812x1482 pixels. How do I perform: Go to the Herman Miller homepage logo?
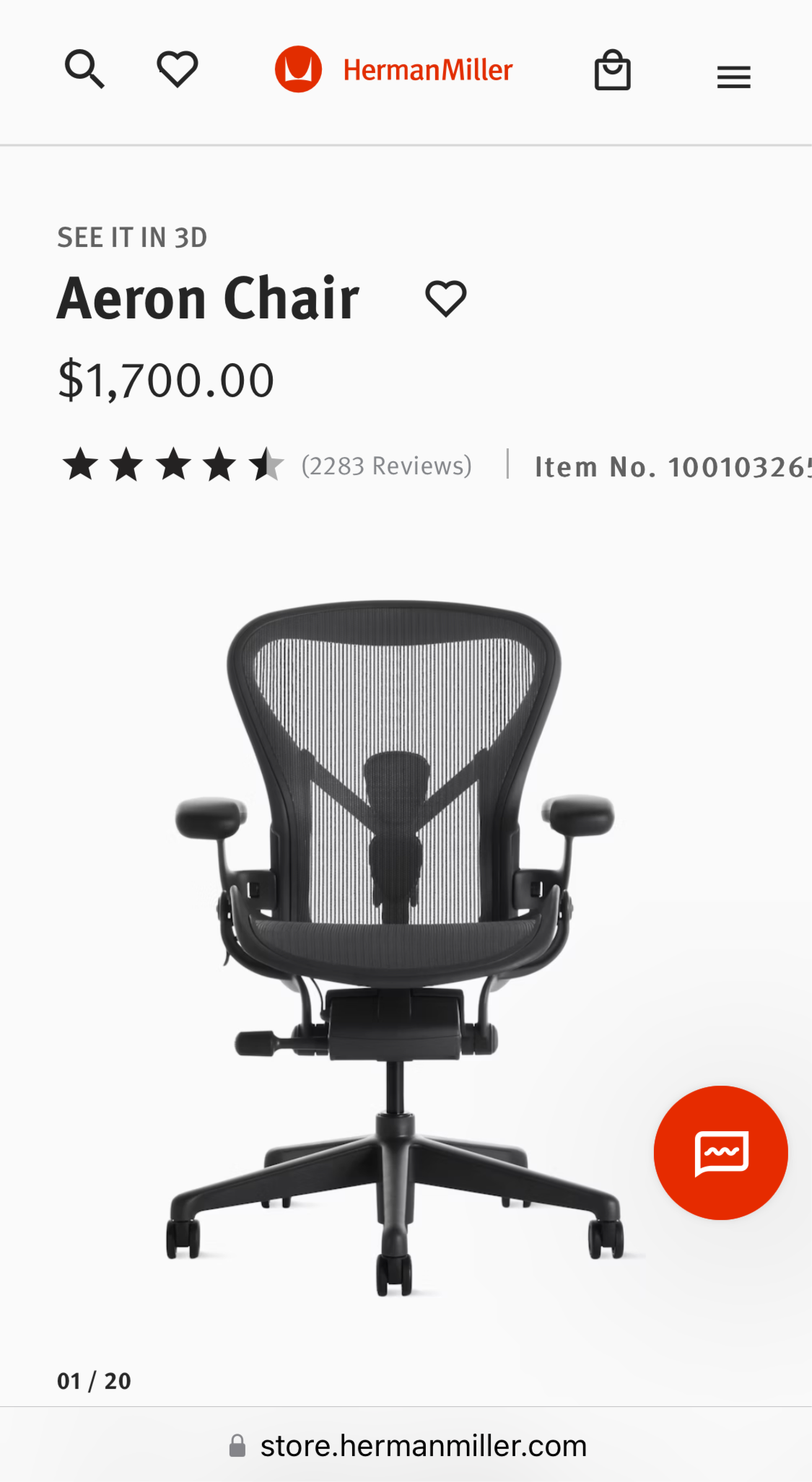click(x=393, y=70)
